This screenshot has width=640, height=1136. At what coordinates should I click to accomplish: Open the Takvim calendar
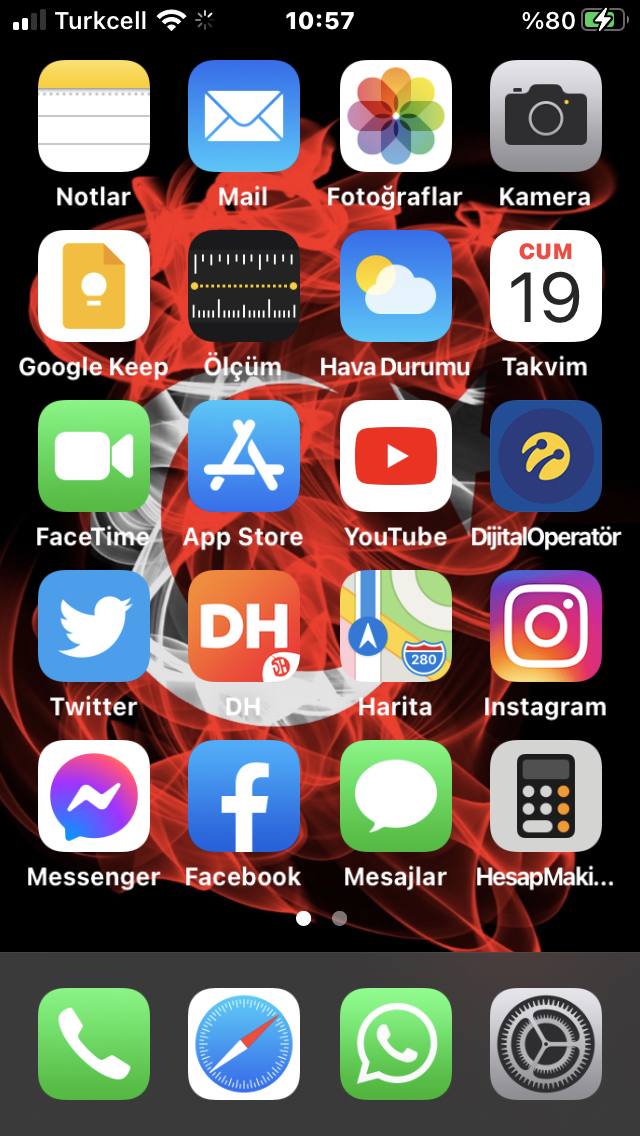coord(546,286)
